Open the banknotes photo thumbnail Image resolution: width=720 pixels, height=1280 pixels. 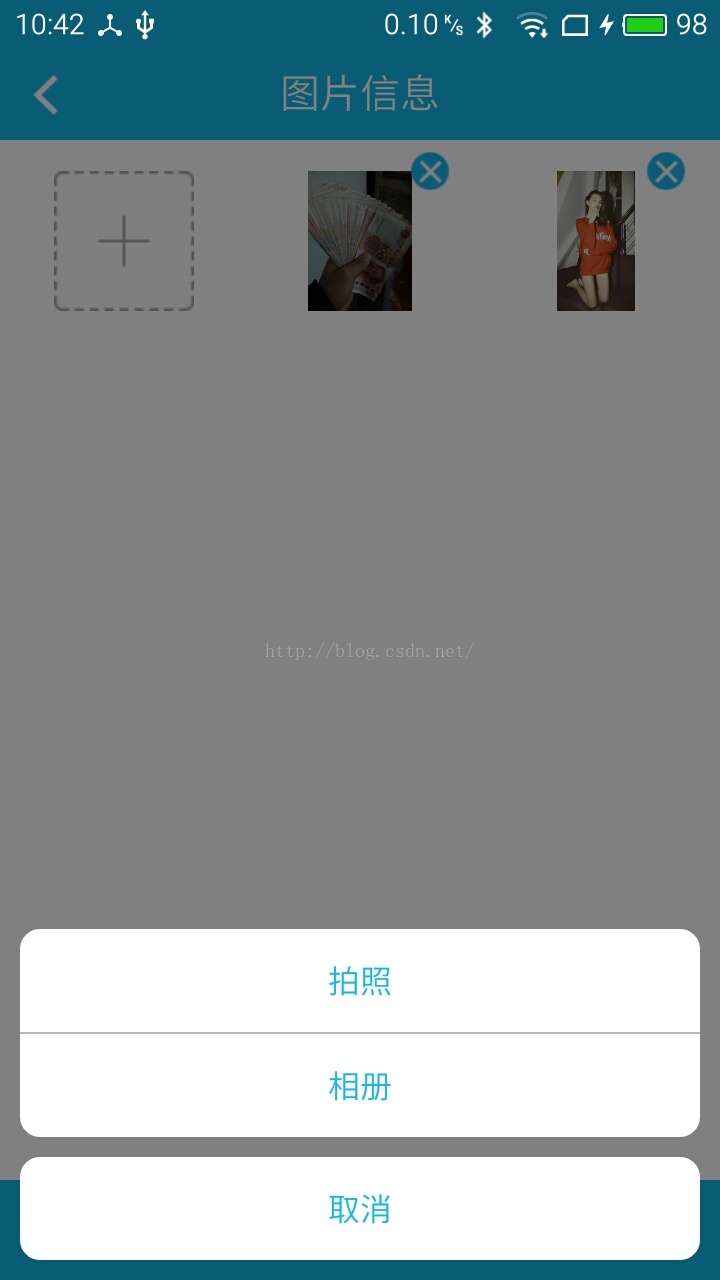click(359, 241)
